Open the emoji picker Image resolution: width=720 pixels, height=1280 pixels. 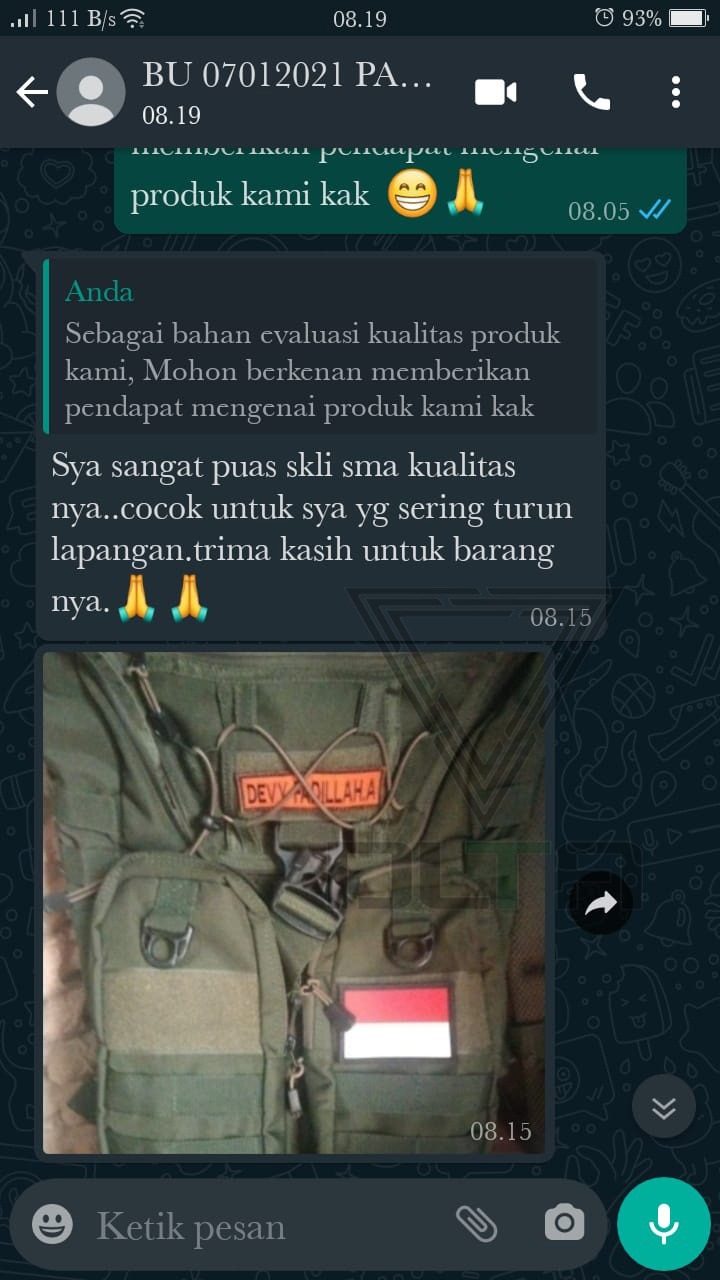coord(52,1224)
